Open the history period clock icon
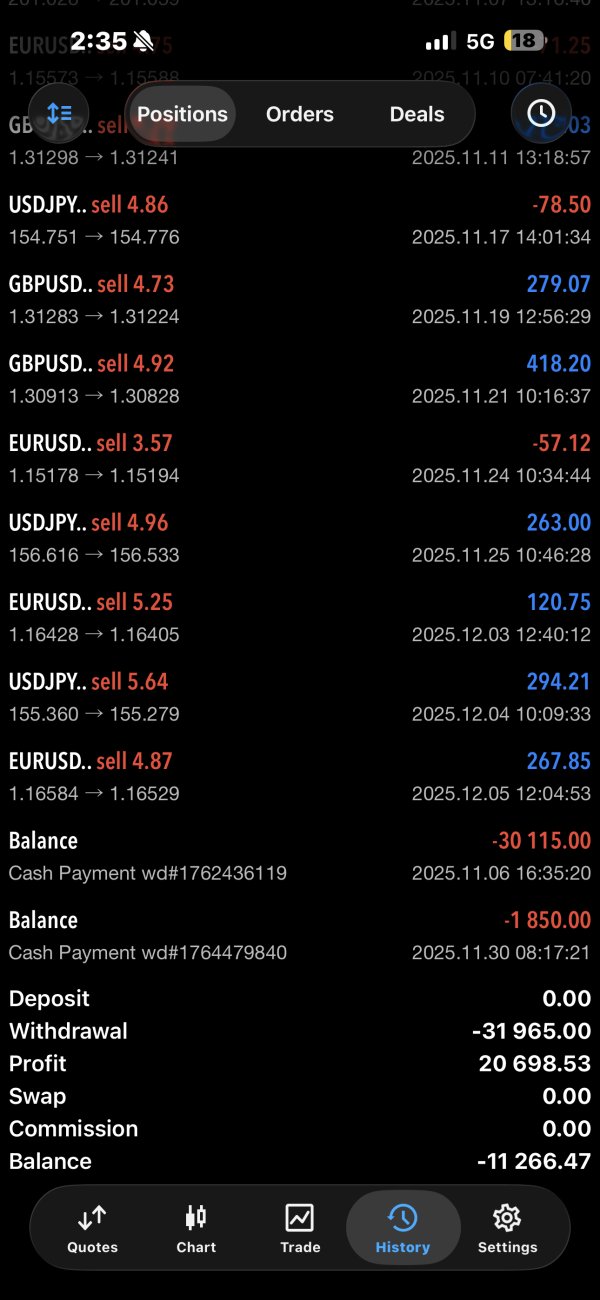 pos(540,113)
